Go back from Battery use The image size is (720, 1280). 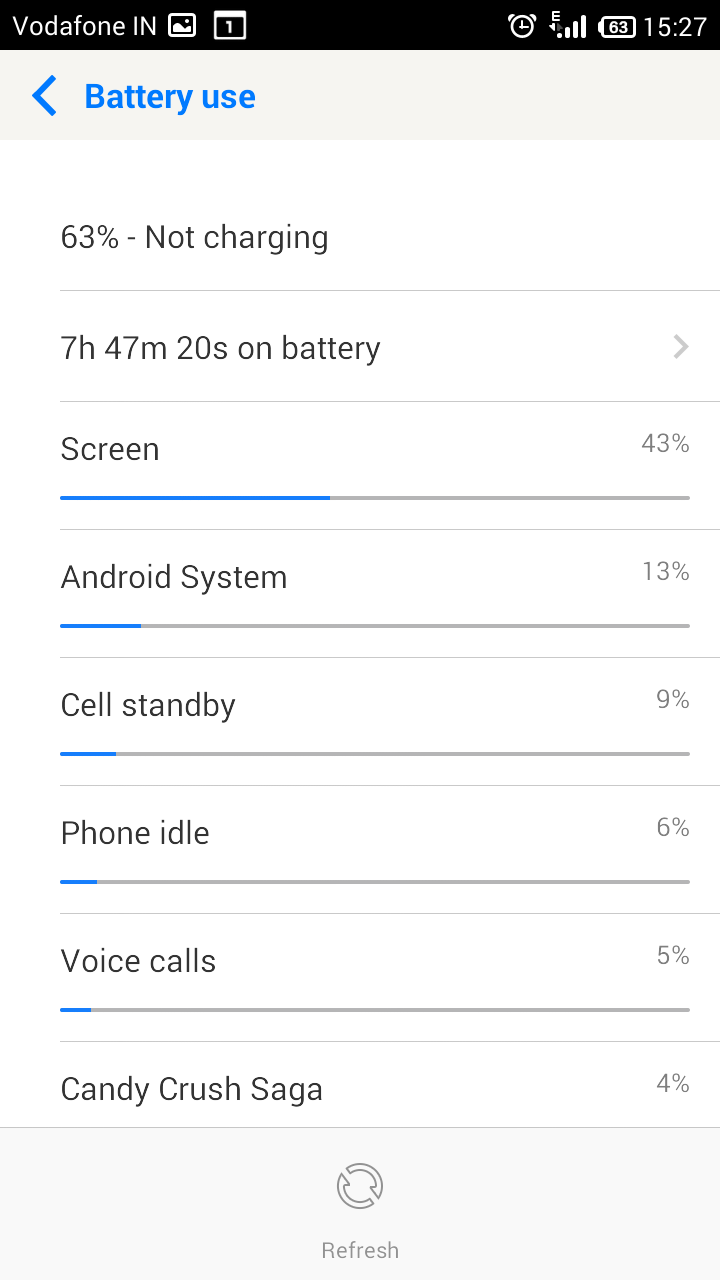click(45, 96)
